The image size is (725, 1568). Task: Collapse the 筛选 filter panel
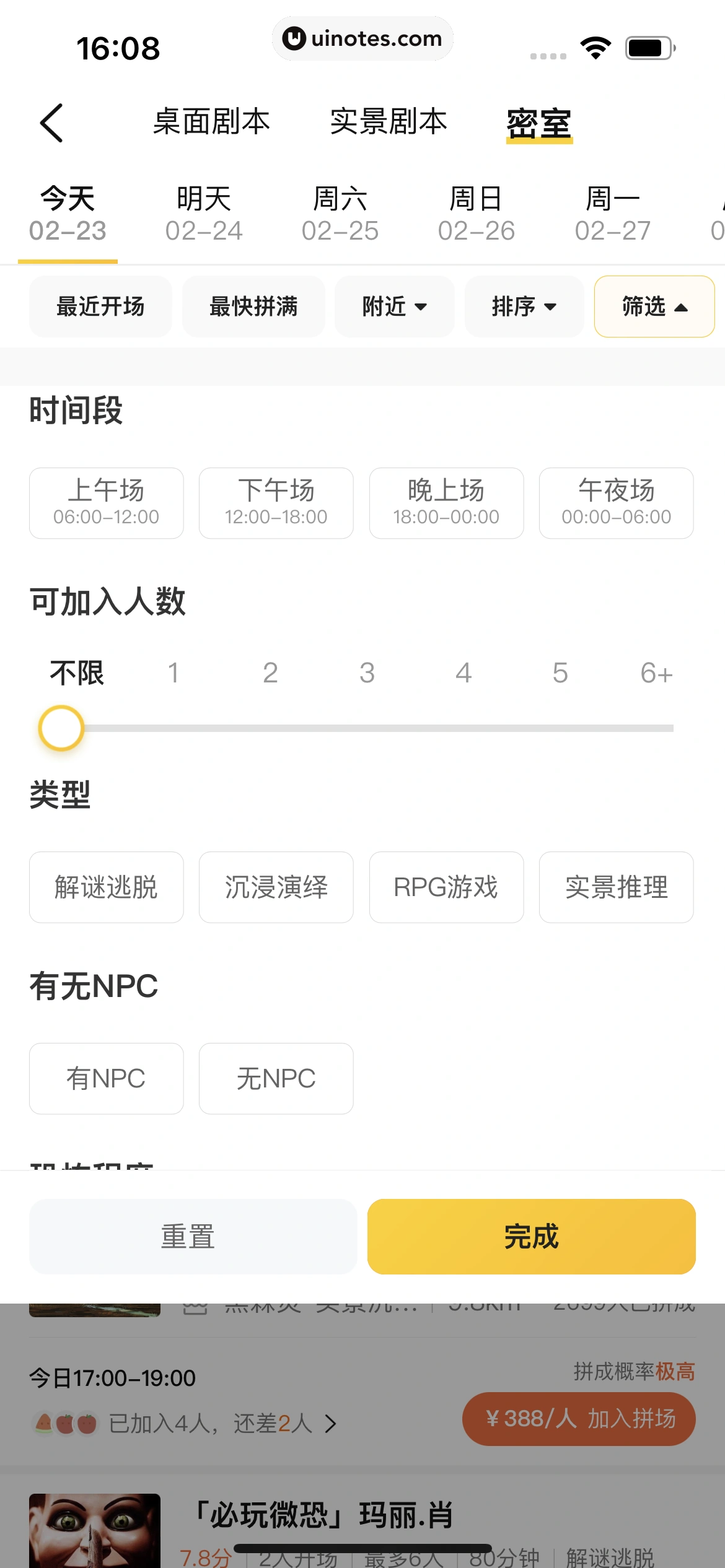point(654,307)
